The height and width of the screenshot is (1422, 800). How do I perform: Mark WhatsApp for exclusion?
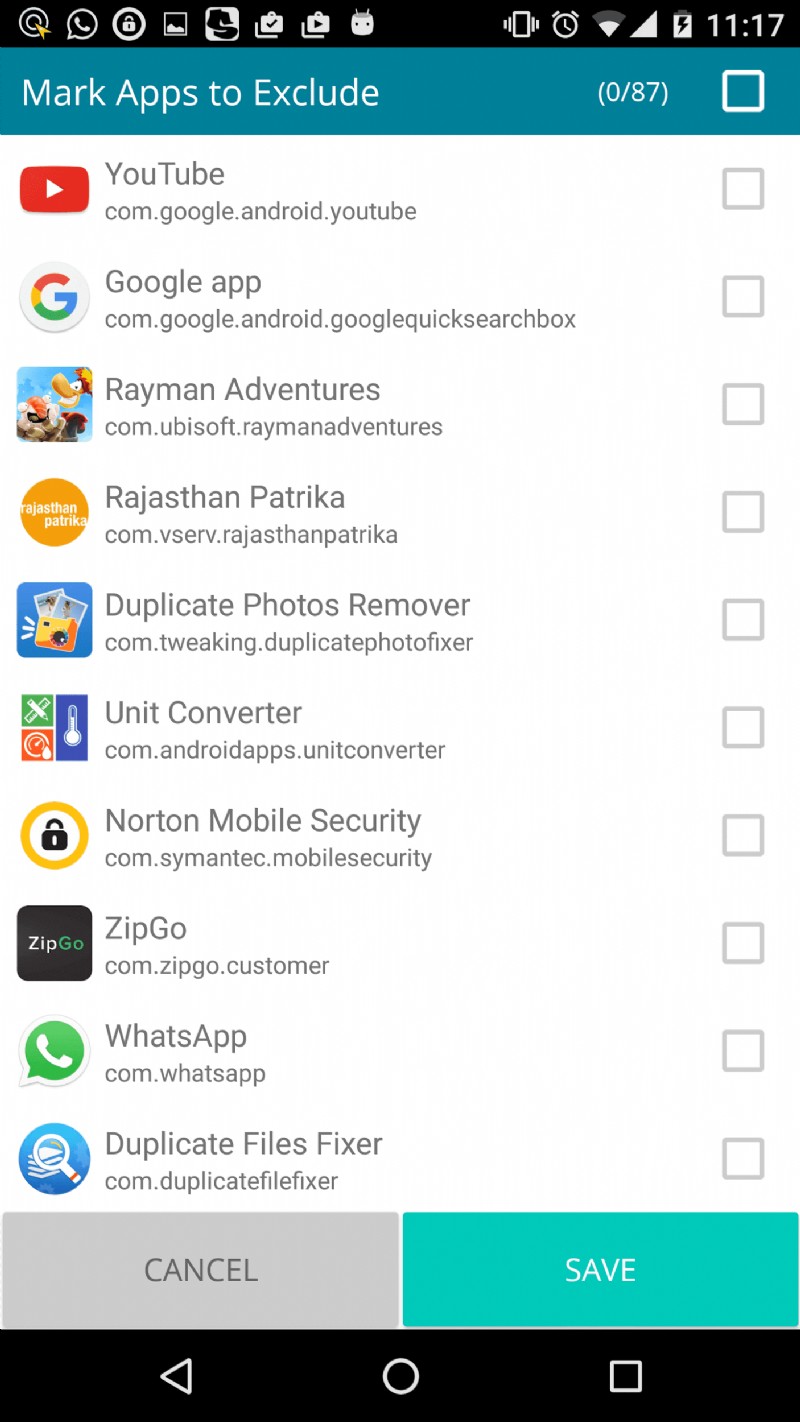742,1051
